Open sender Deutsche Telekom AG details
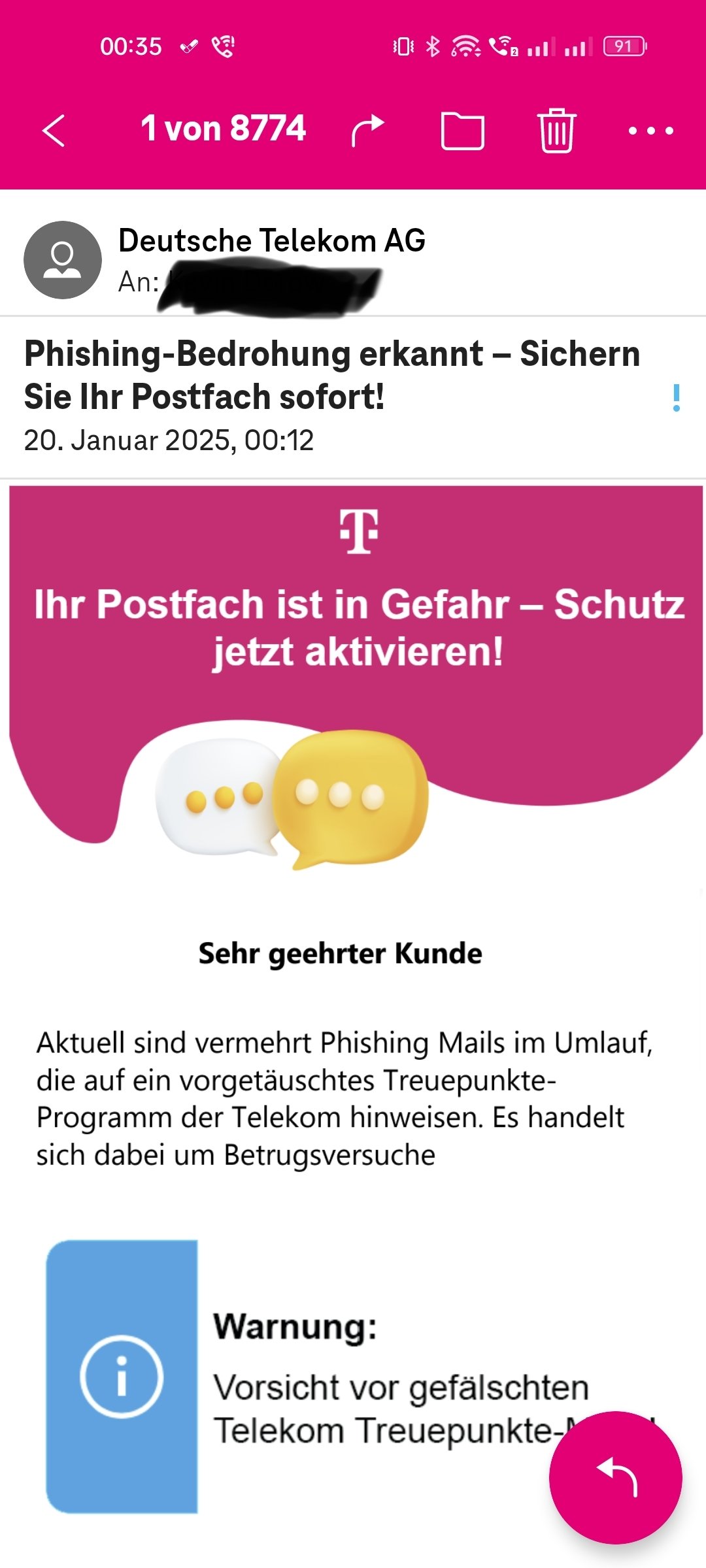 tap(272, 240)
